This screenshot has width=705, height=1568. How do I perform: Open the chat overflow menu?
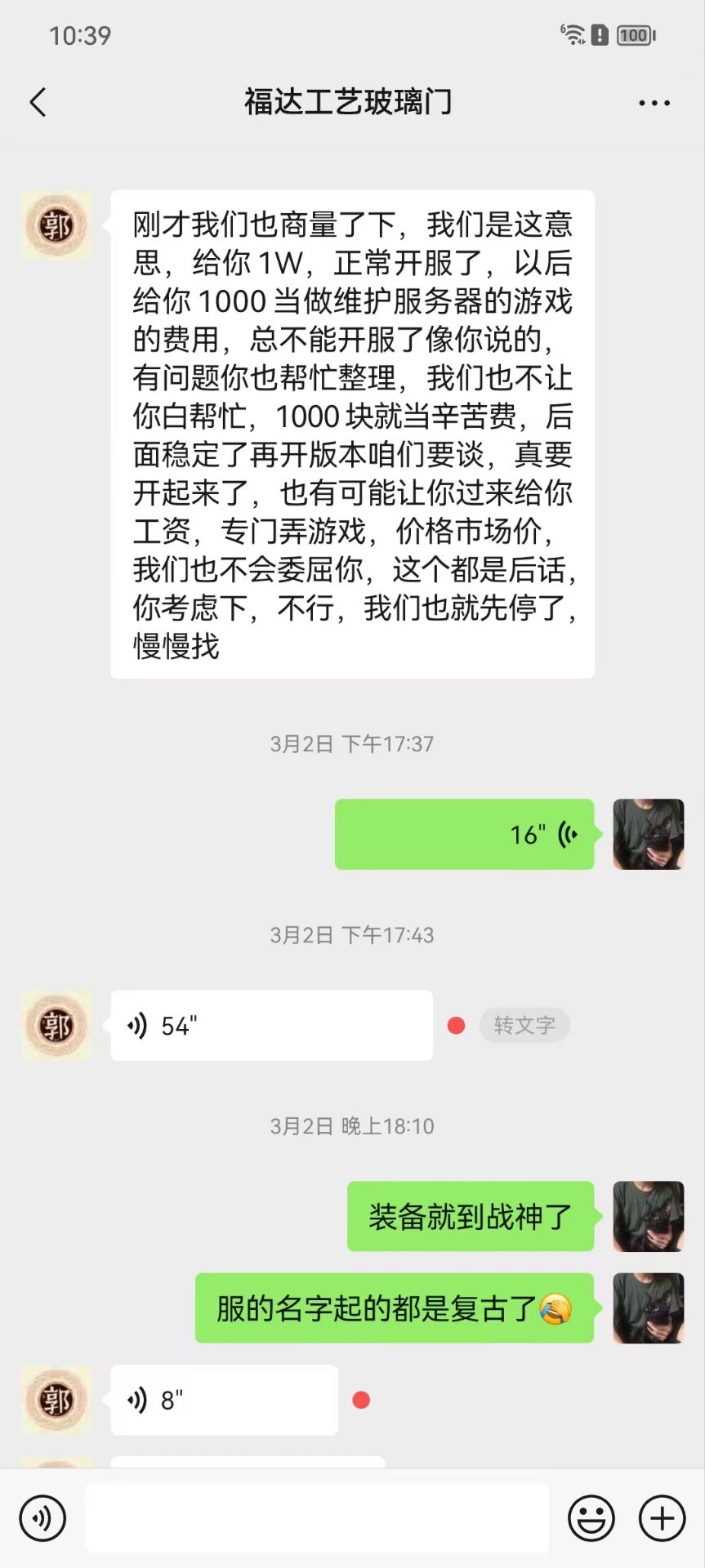(x=654, y=103)
